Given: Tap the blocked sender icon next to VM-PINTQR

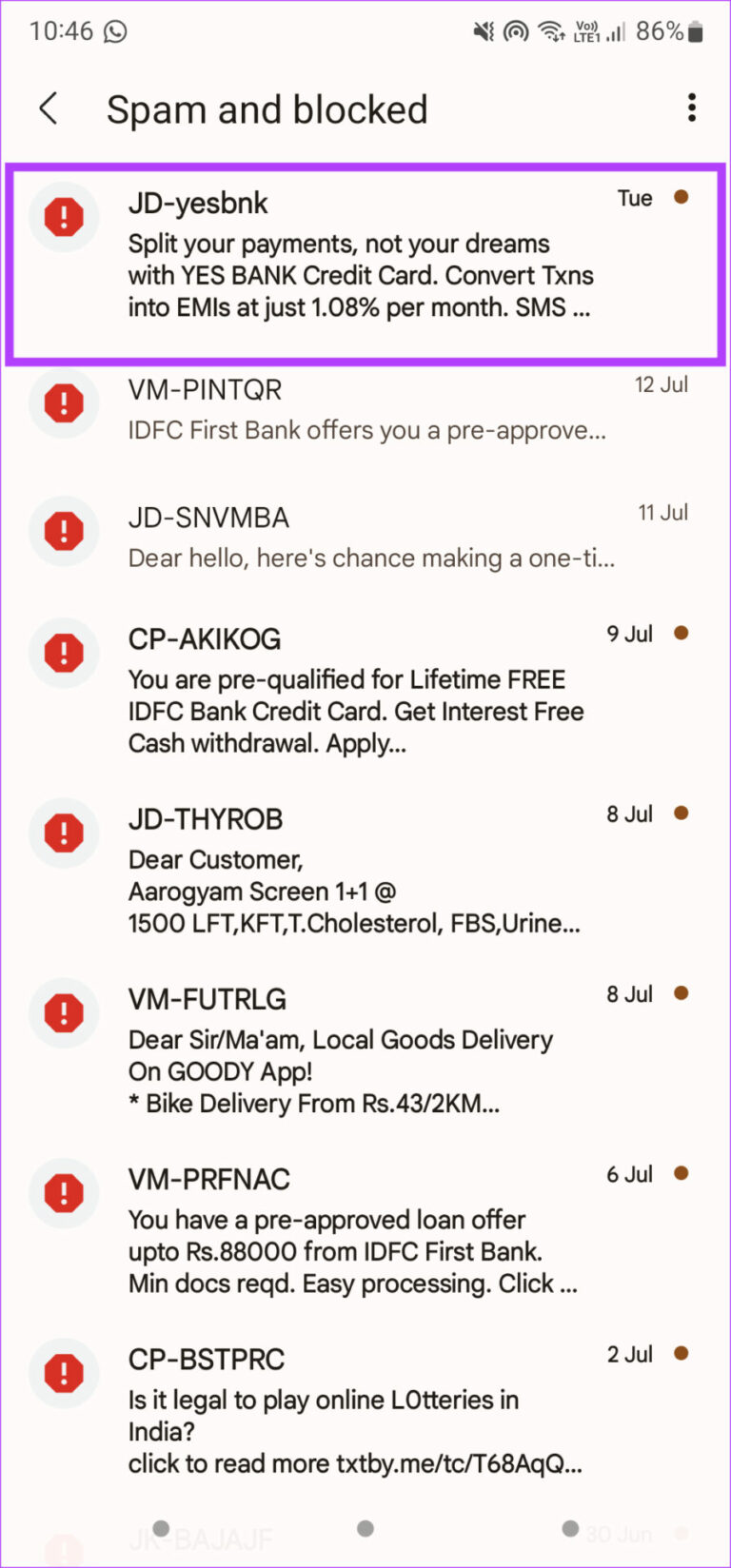Looking at the screenshot, I should point(63,402).
